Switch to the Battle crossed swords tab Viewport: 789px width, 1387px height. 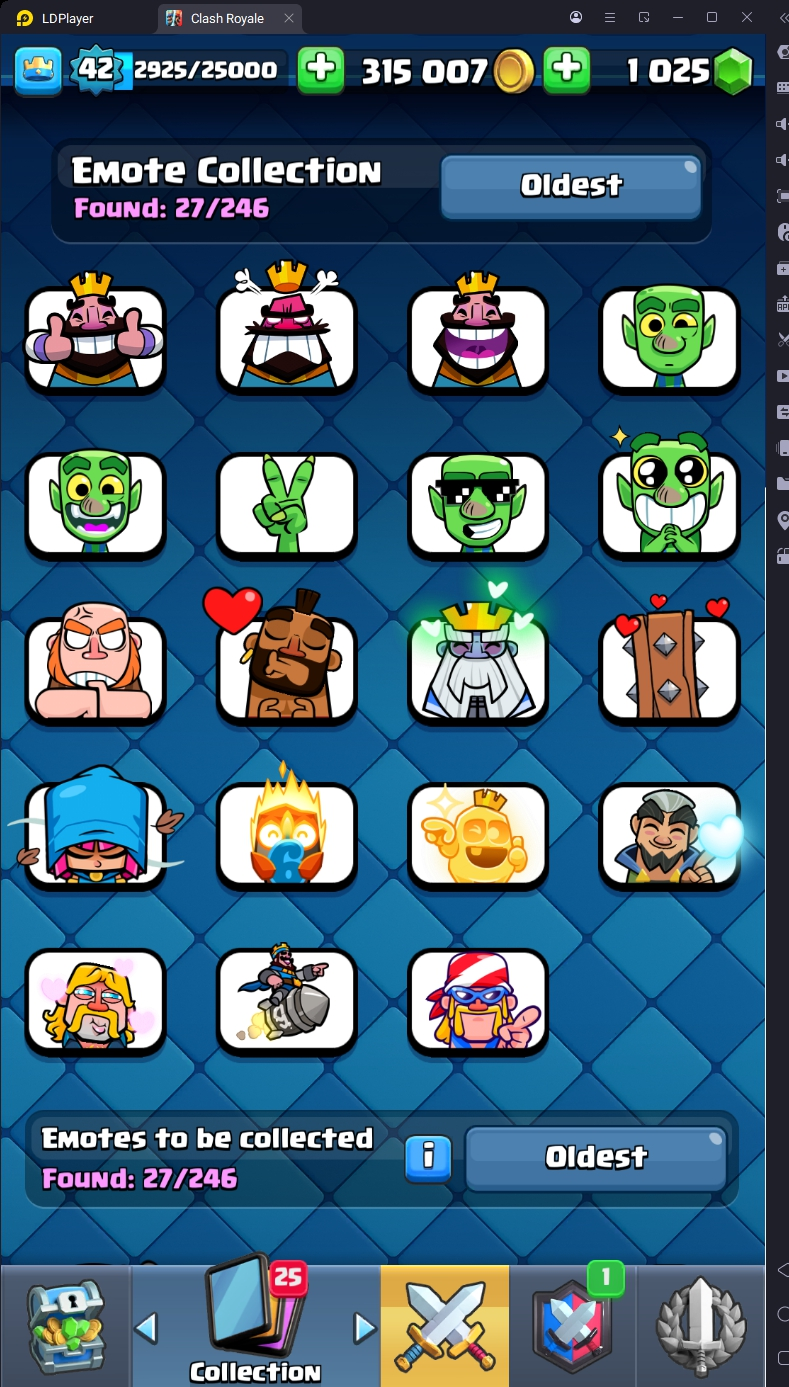(x=444, y=1325)
